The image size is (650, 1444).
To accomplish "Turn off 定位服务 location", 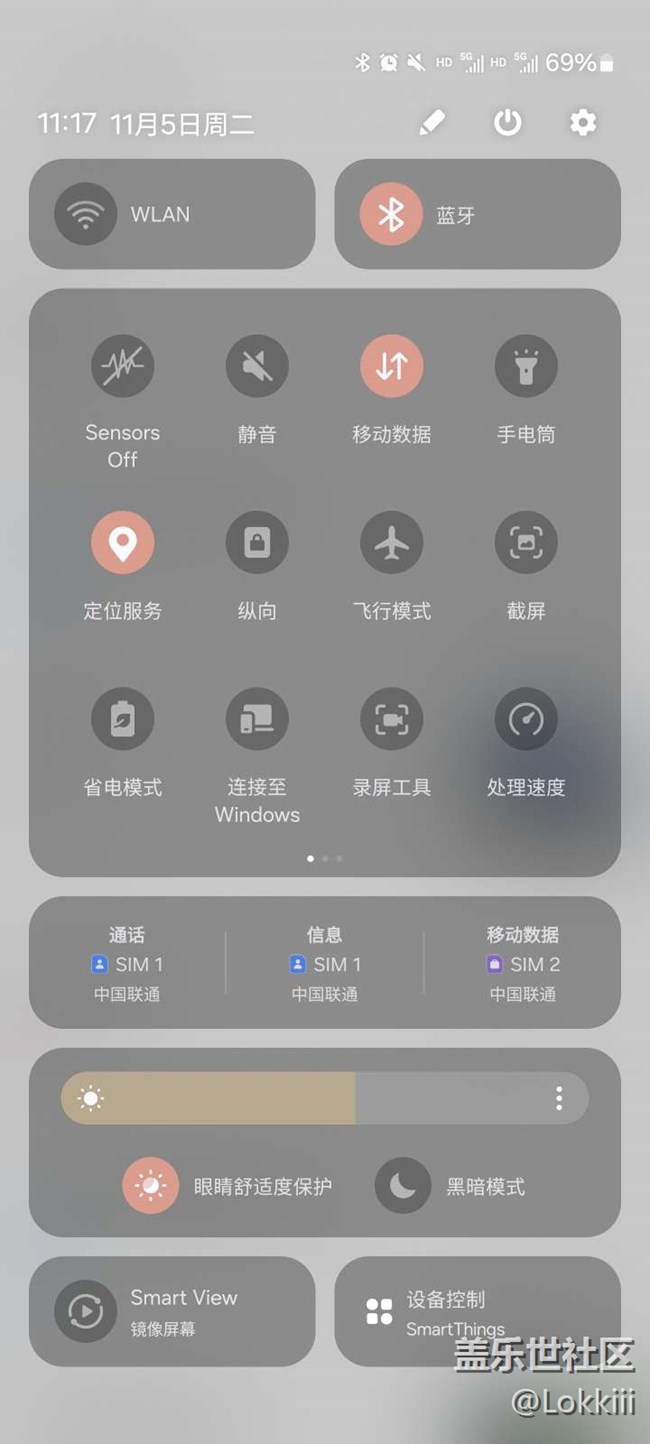I will [122, 543].
